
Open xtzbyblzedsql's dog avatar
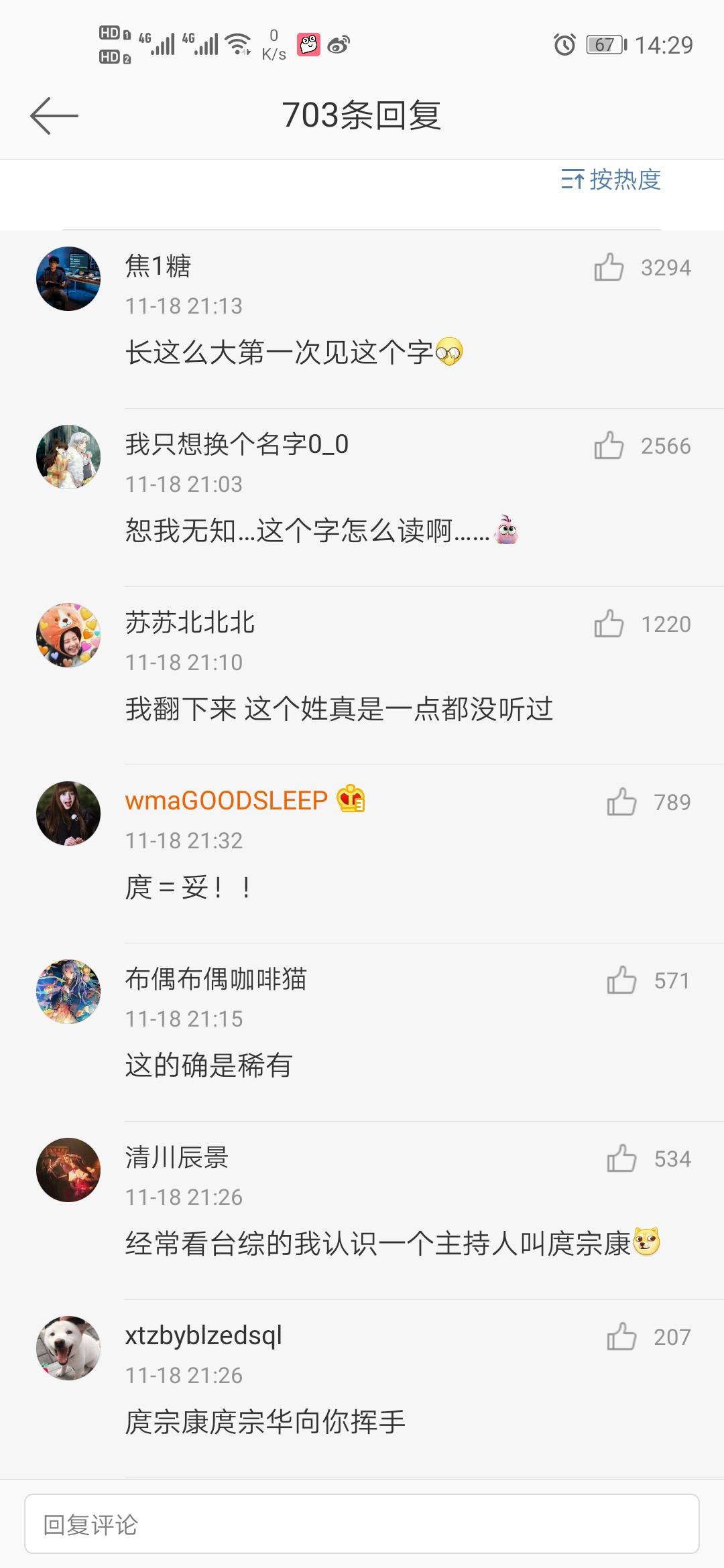[68, 1348]
